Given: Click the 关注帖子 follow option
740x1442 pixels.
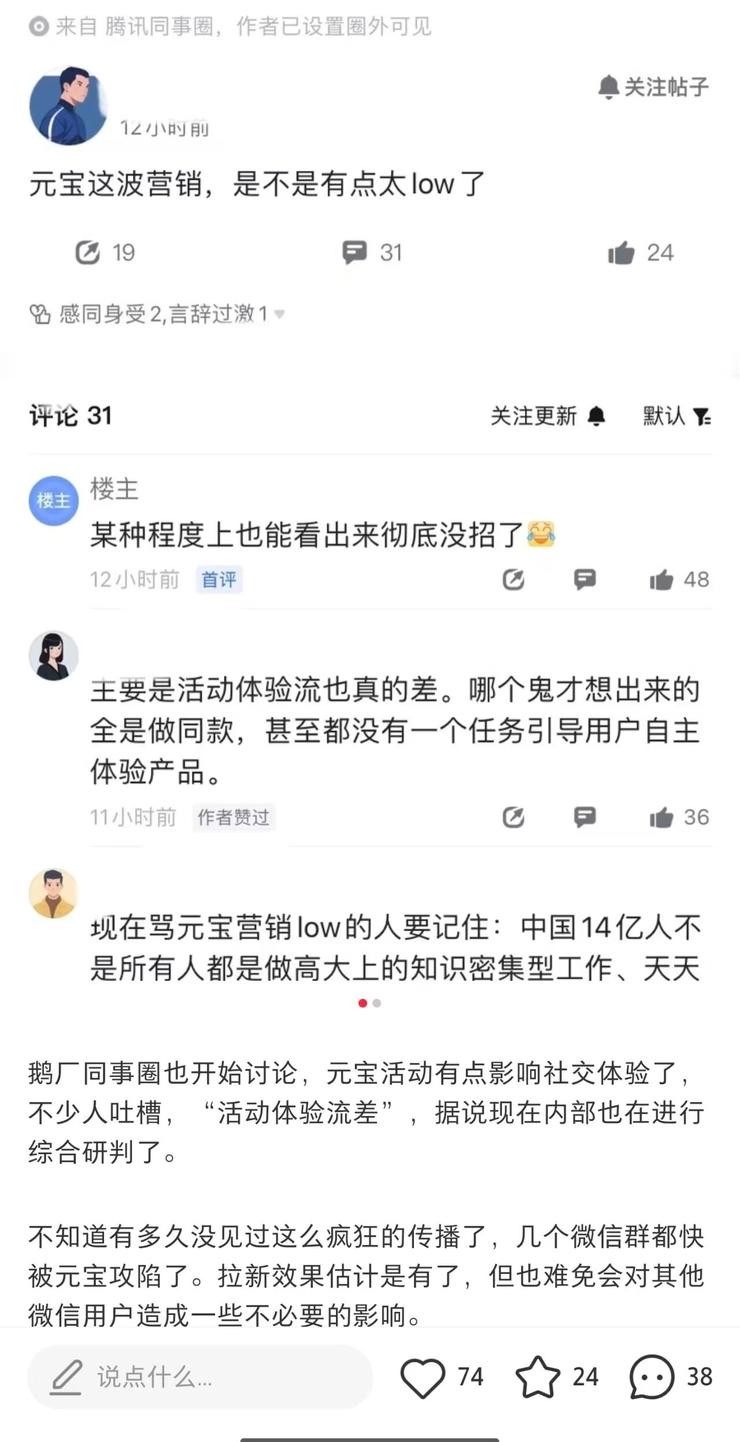Looking at the screenshot, I should (663, 87).
